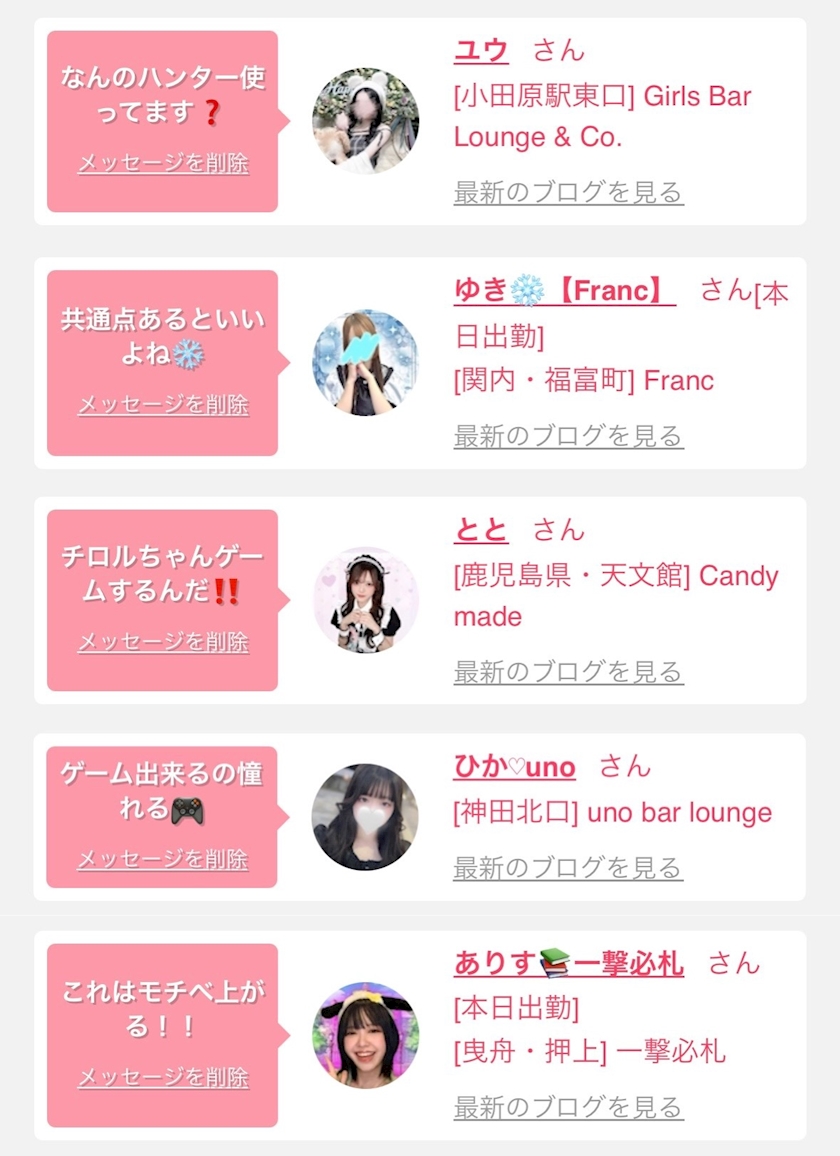
Task: Open the ありす一撃必札 profile link
Action: coord(568,964)
